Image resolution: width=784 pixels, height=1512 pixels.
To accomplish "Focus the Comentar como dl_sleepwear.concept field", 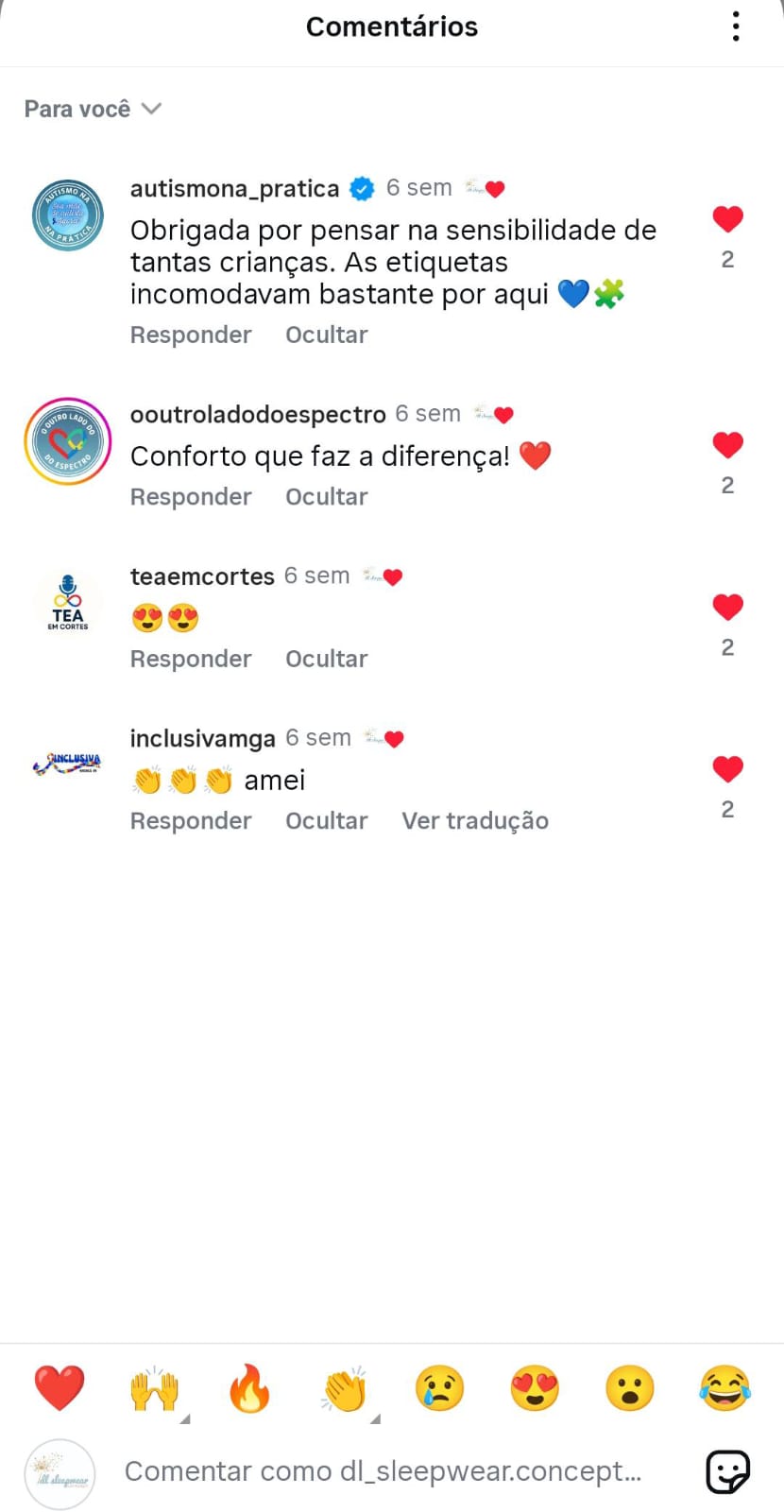I will pyautogui.click(x=383, y=1471).
